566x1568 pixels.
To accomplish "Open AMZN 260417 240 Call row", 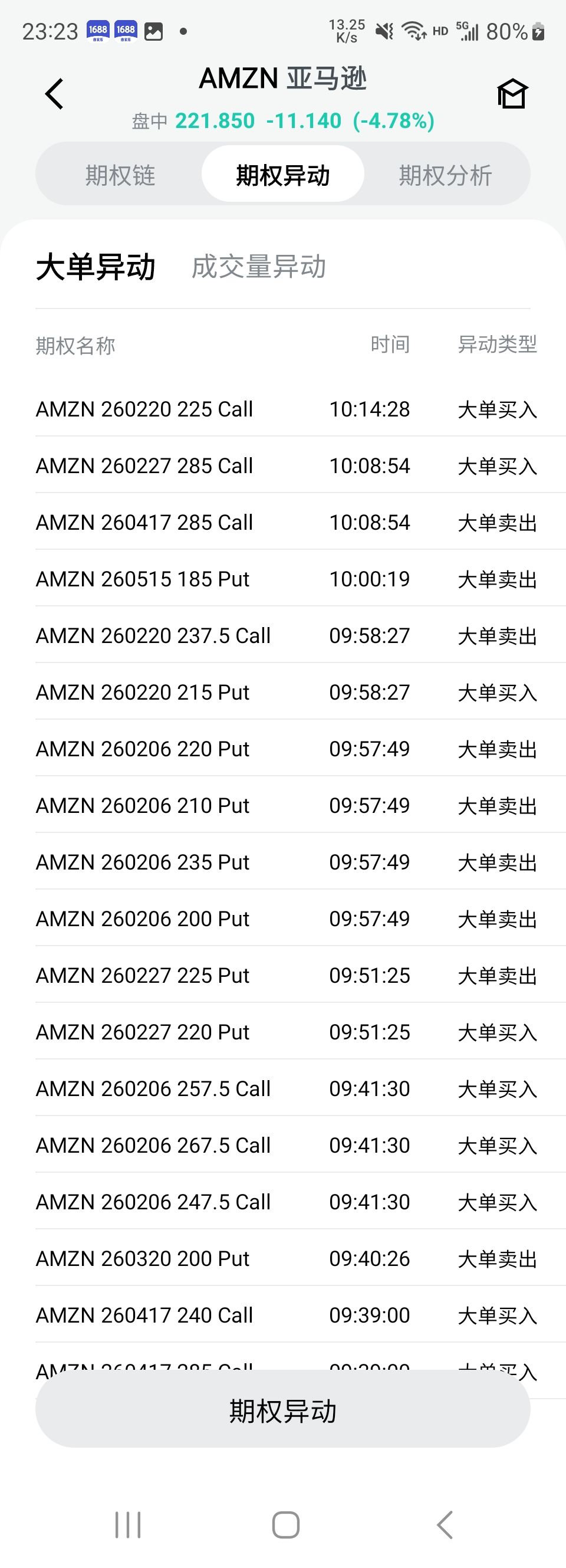I will point(286,1315).
